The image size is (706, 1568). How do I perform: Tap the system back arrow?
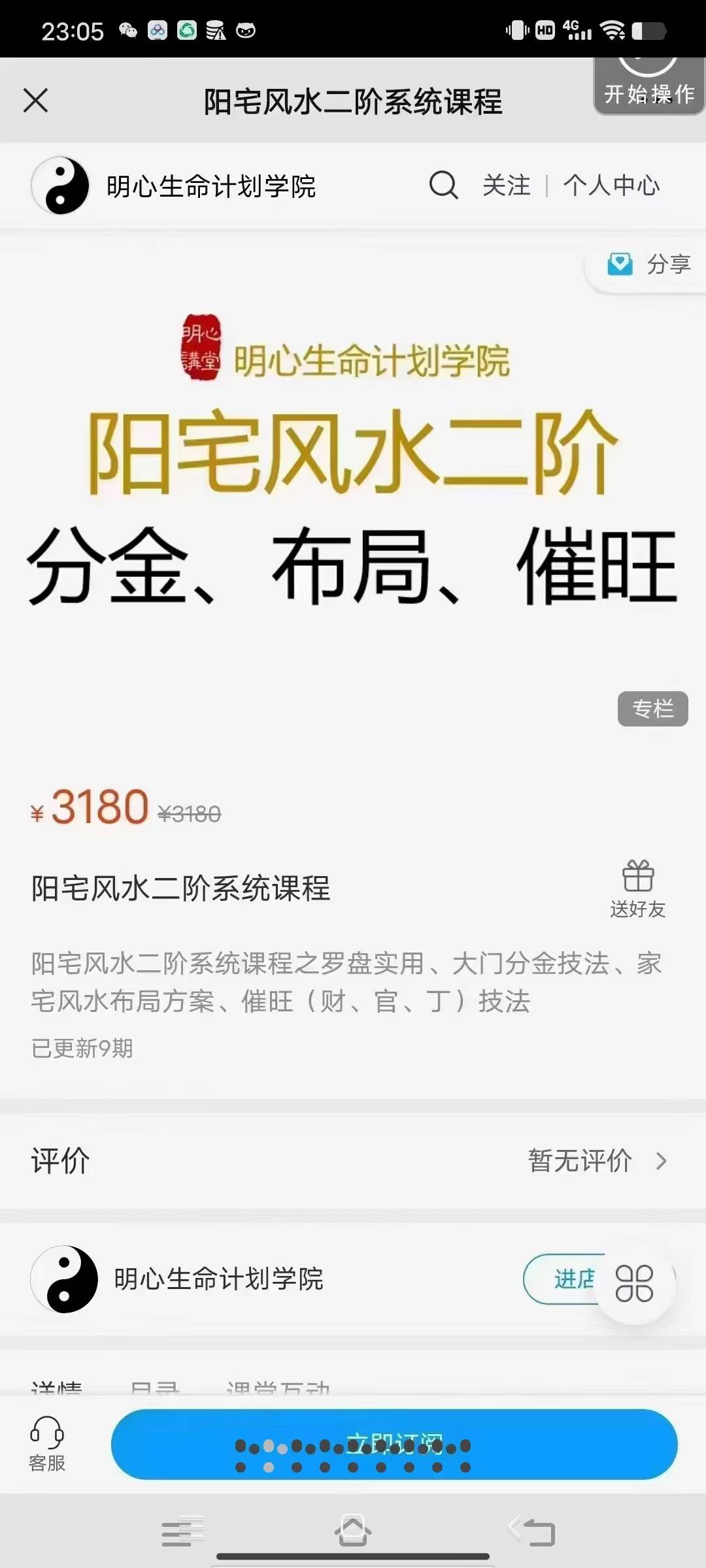pos(532,1531)
